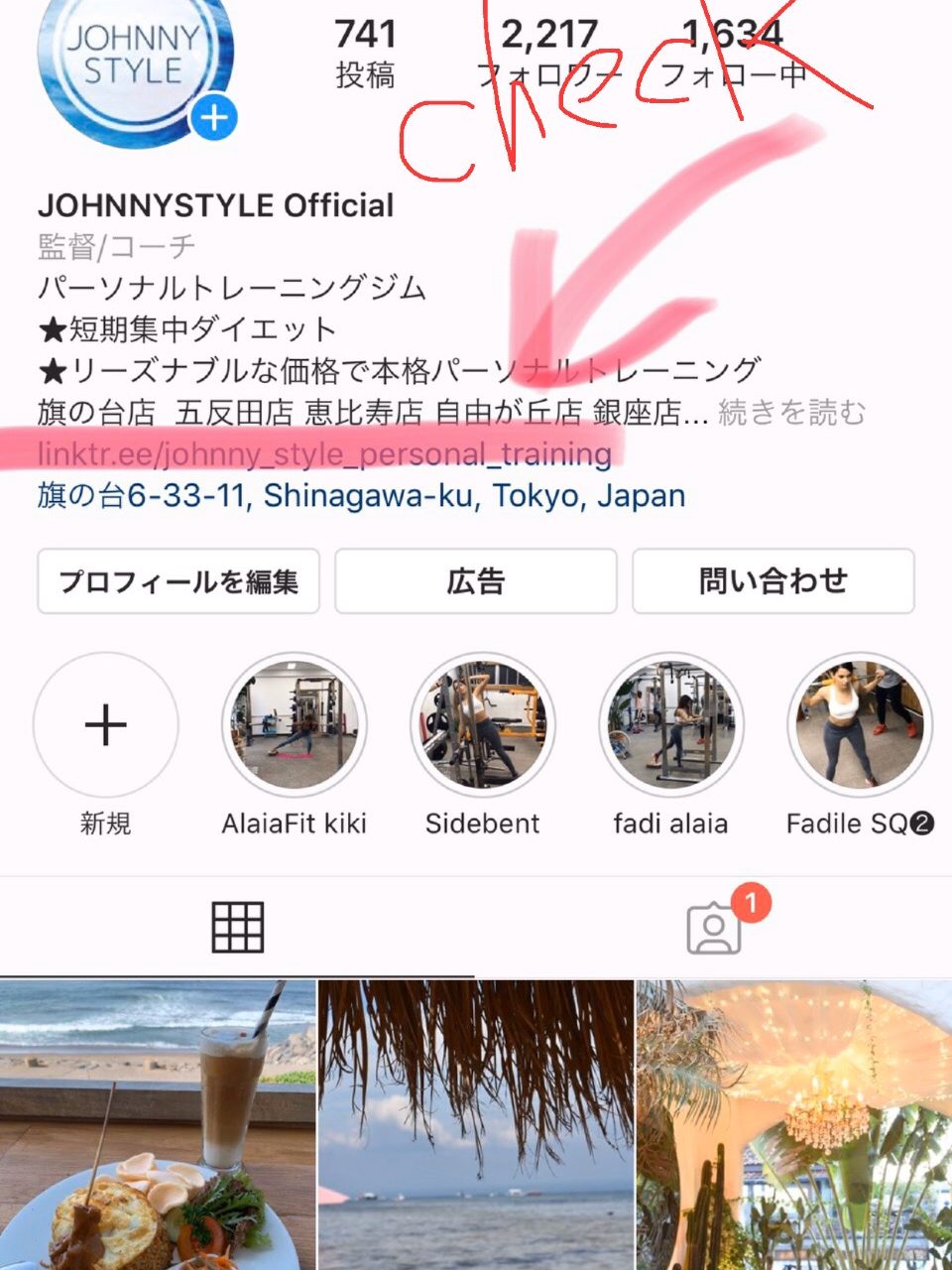
Task: Open the Fadile SQ highlight
Action: (x=860, y=726)
